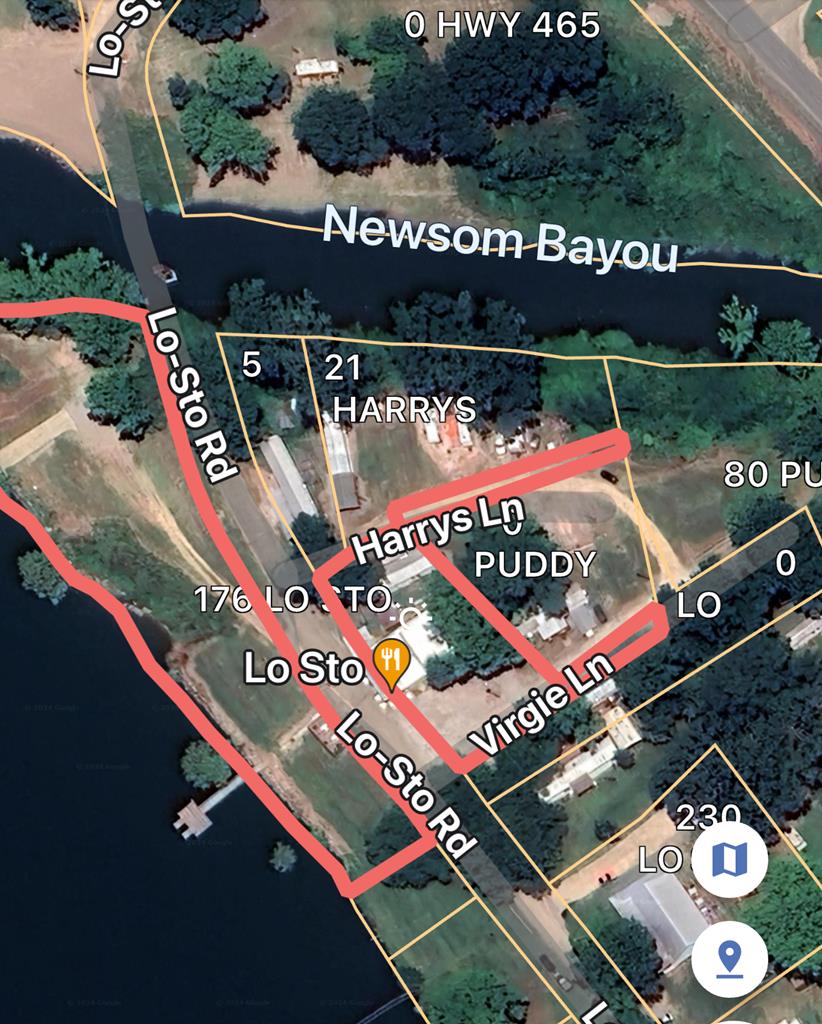Open the Lo Sto restaurant marker

pyautogui.click(x=389, y=664)
